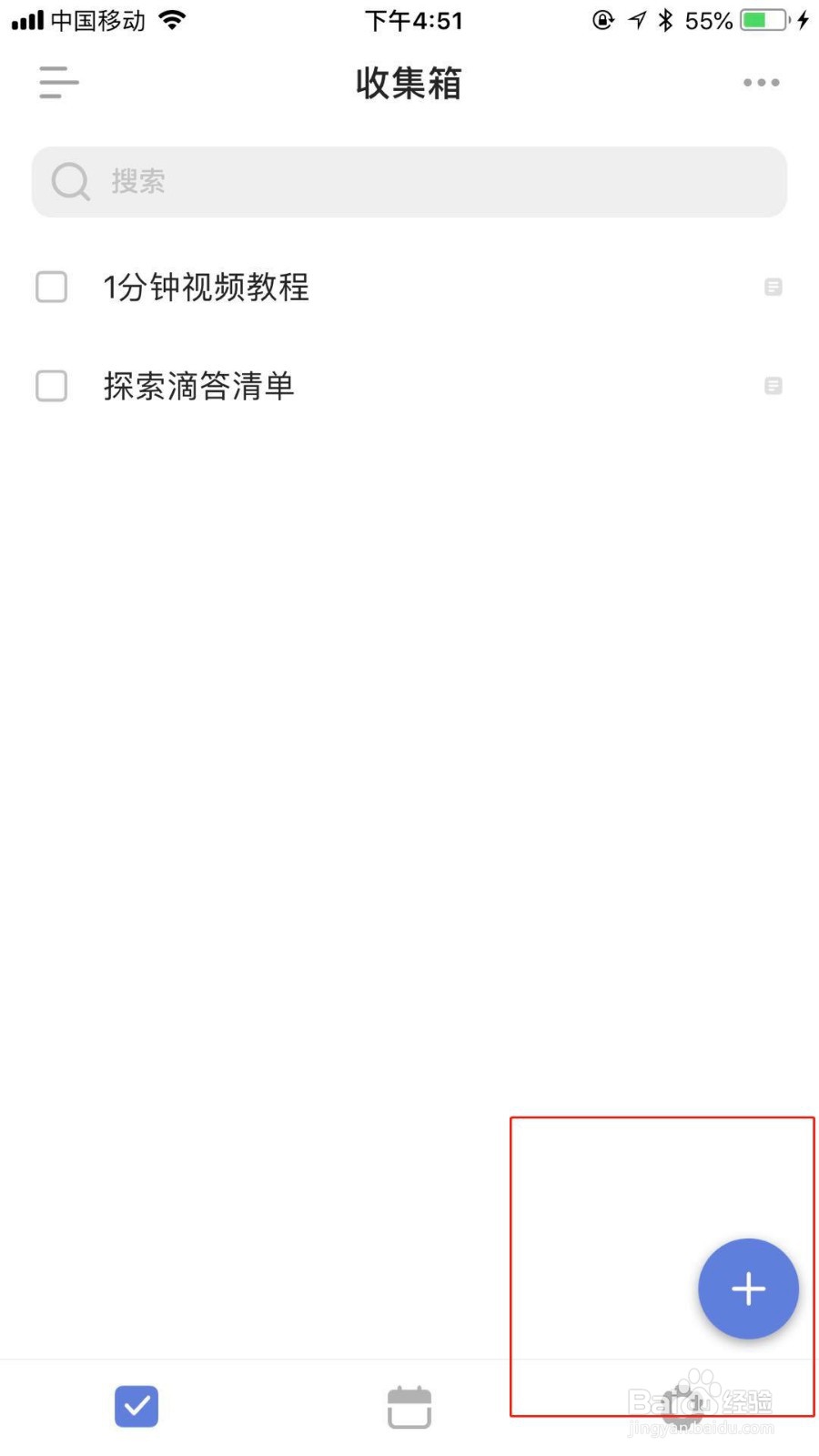Open the settings gear tab icon
819x1456 pixels.
pyautogui.click(x=682, y=1405)
